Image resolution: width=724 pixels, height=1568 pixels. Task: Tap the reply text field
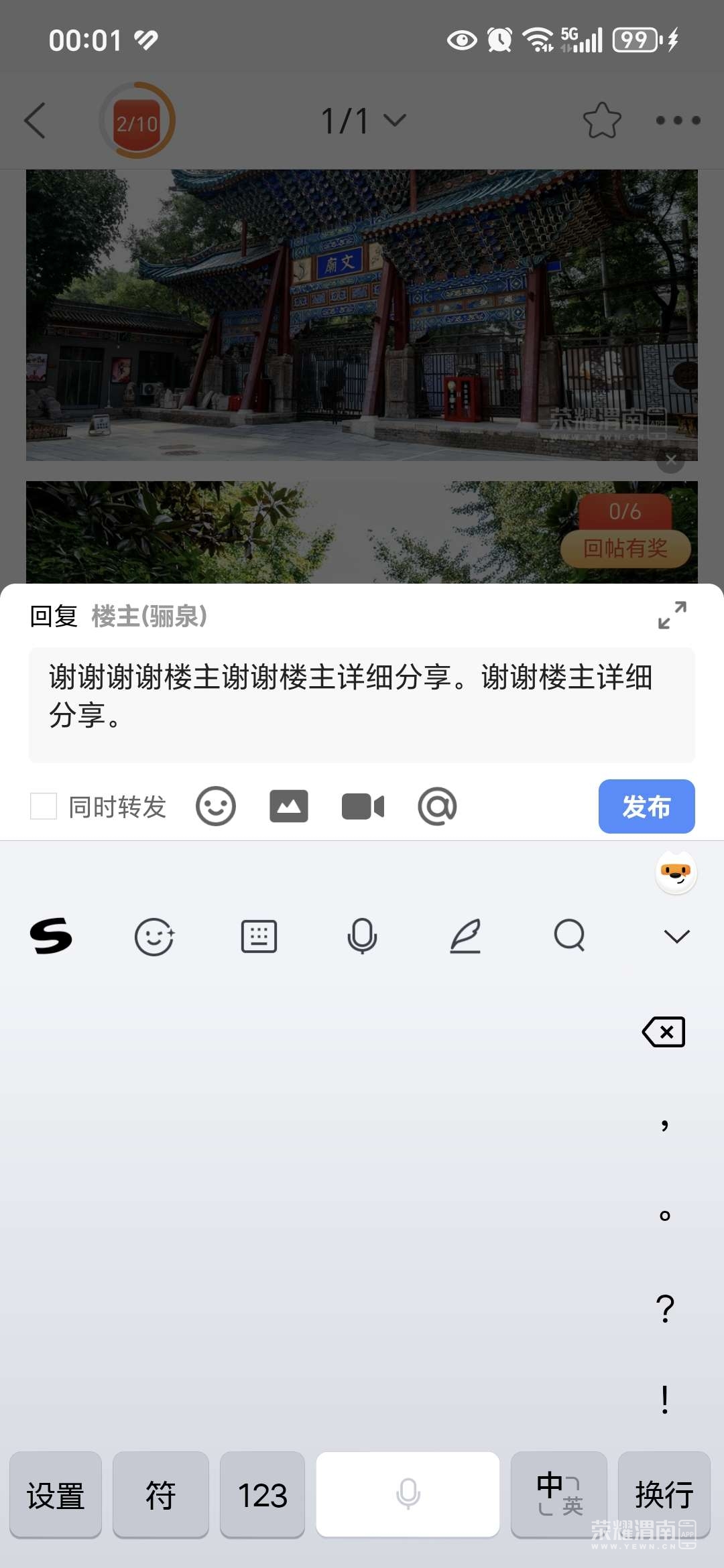click(361, 704)
